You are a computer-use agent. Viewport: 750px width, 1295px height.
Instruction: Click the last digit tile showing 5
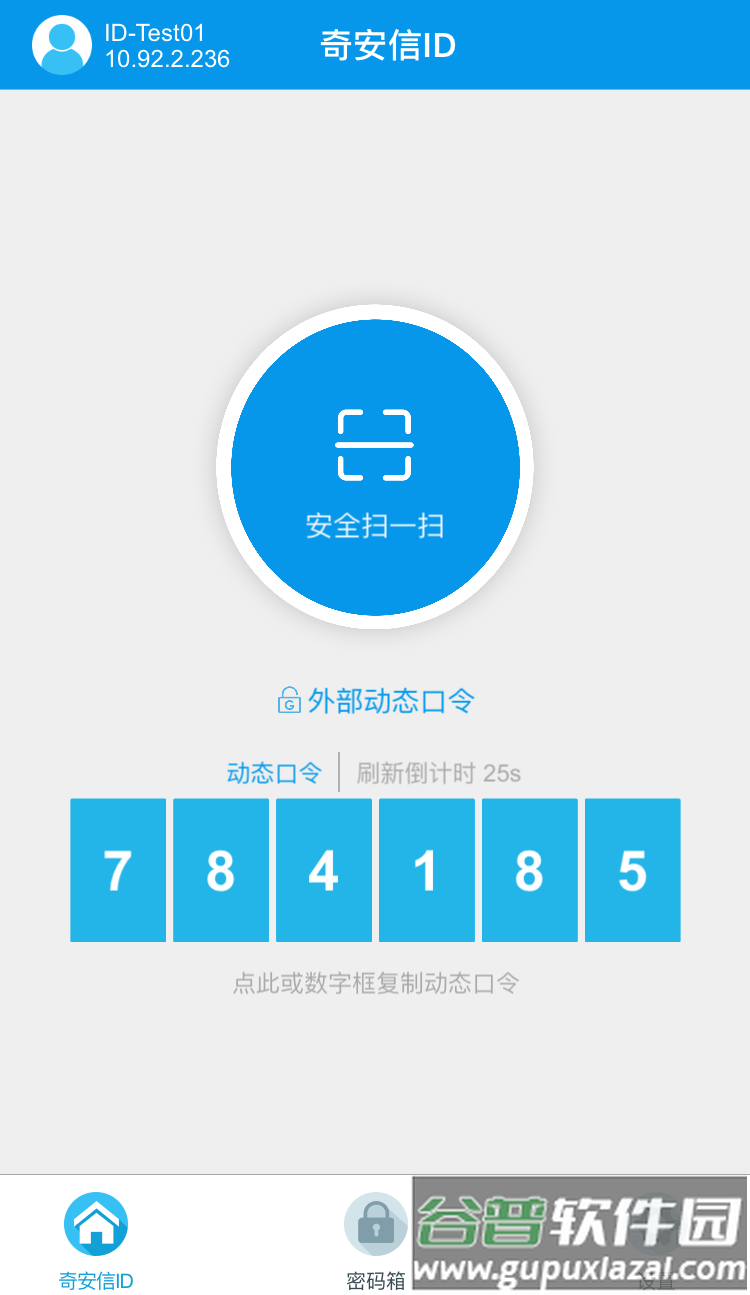point(632,869)
